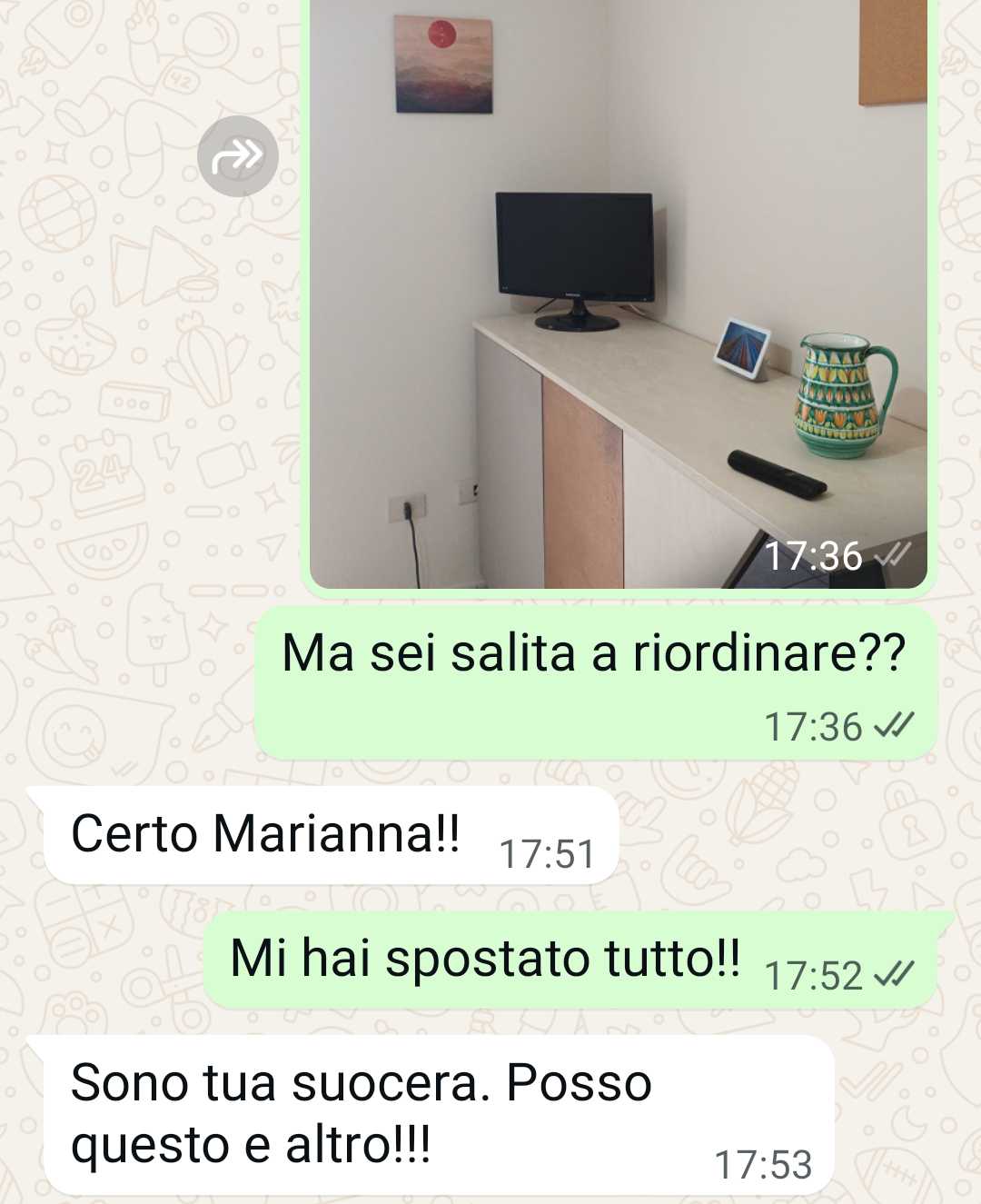Open the sent photo sent at 17:36
The image size is (981, 1204).
pyautogui.click(x=618, y=291)
